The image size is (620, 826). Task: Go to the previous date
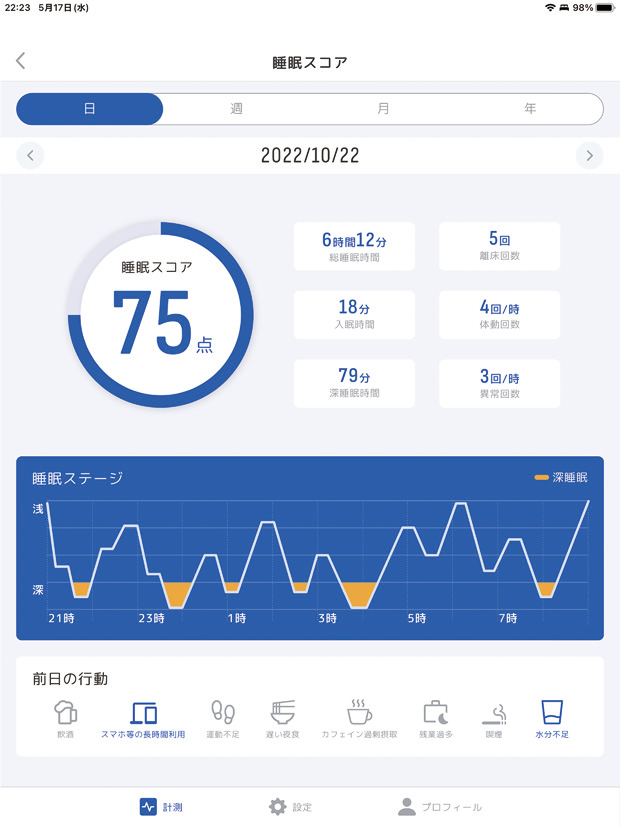point(31,155)
